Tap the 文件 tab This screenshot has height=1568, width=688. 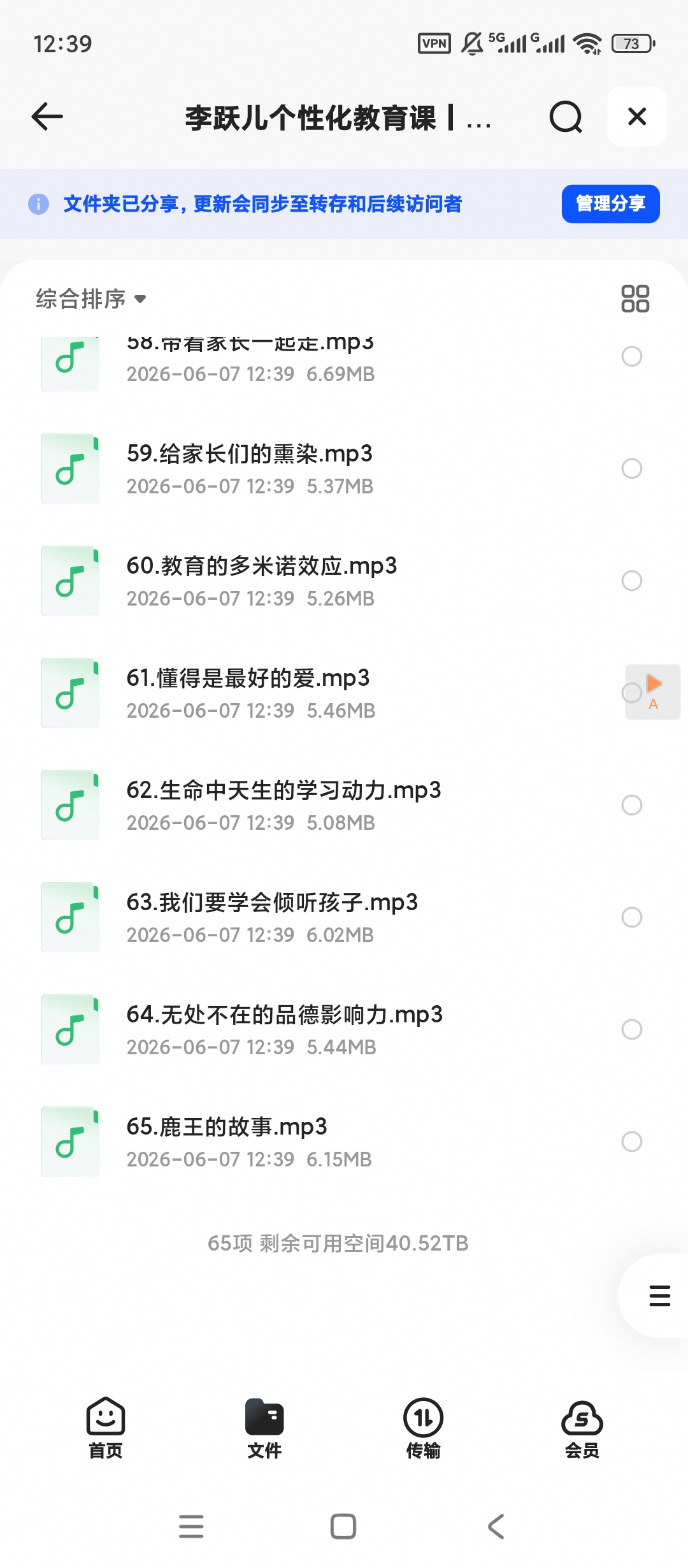click(x=264, y=1428)
